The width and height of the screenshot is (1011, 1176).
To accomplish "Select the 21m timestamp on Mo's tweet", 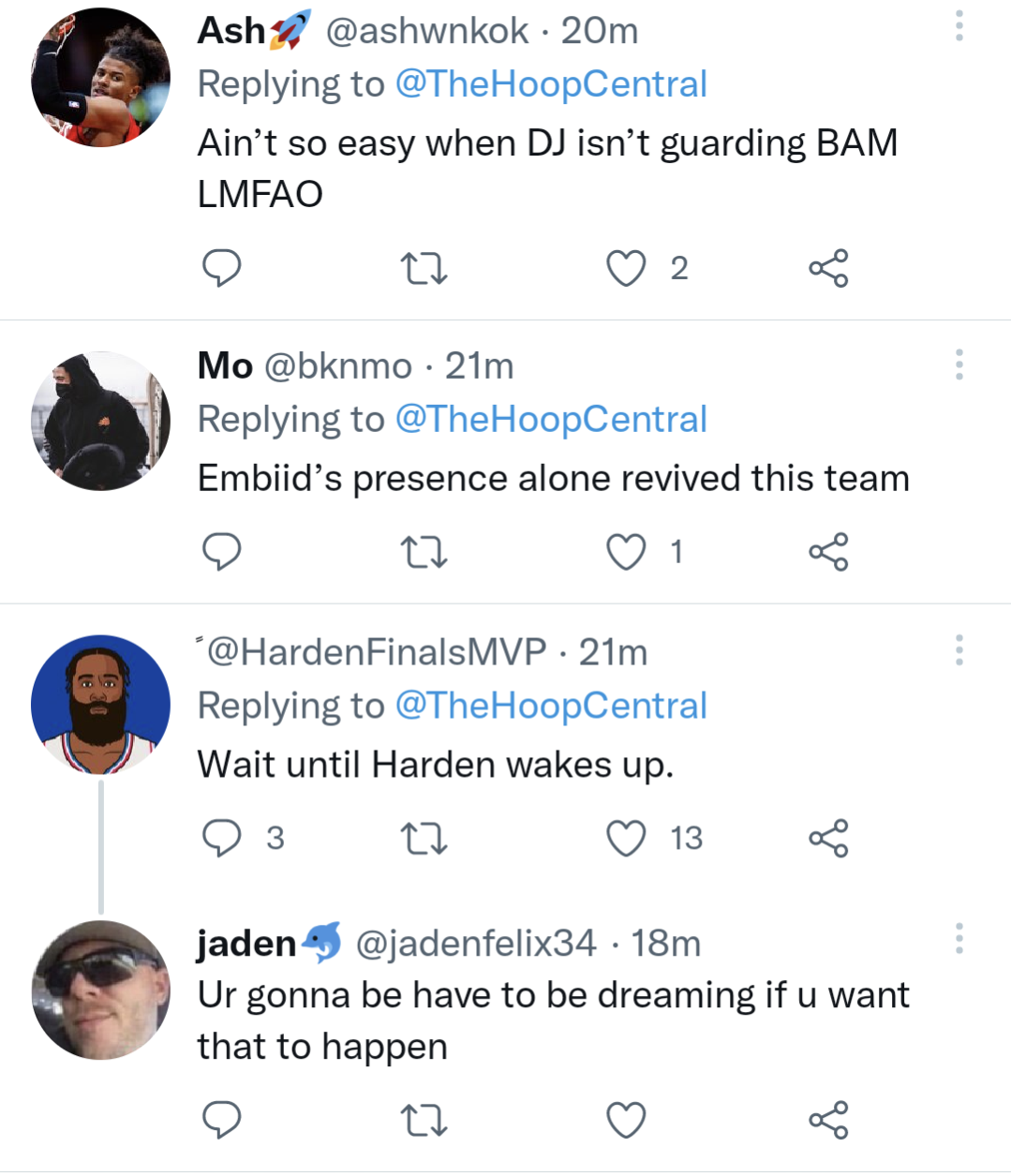I will pyautogui.click(x=483, y=367).
